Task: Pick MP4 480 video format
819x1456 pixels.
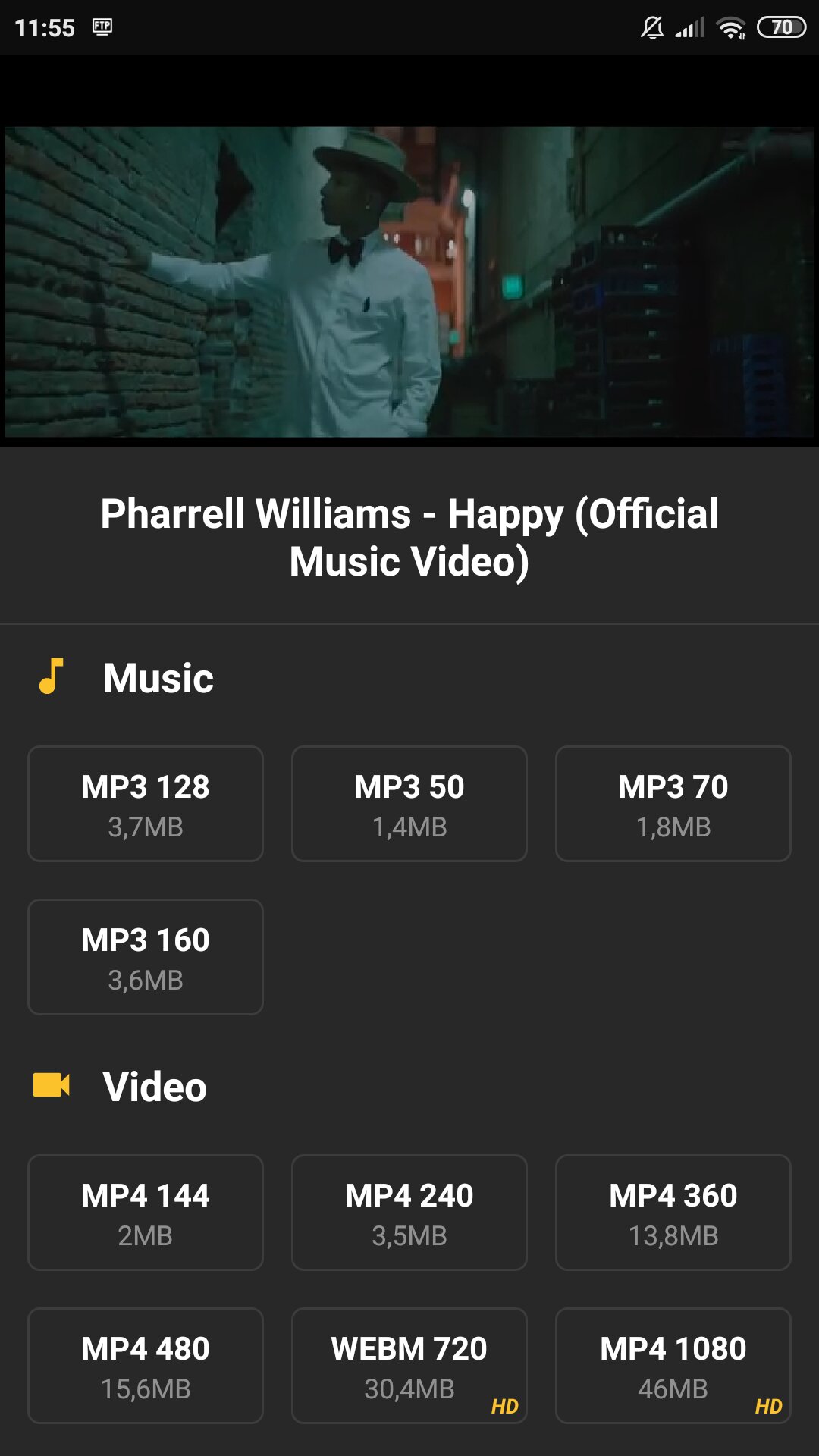Action: [146, 1366]
